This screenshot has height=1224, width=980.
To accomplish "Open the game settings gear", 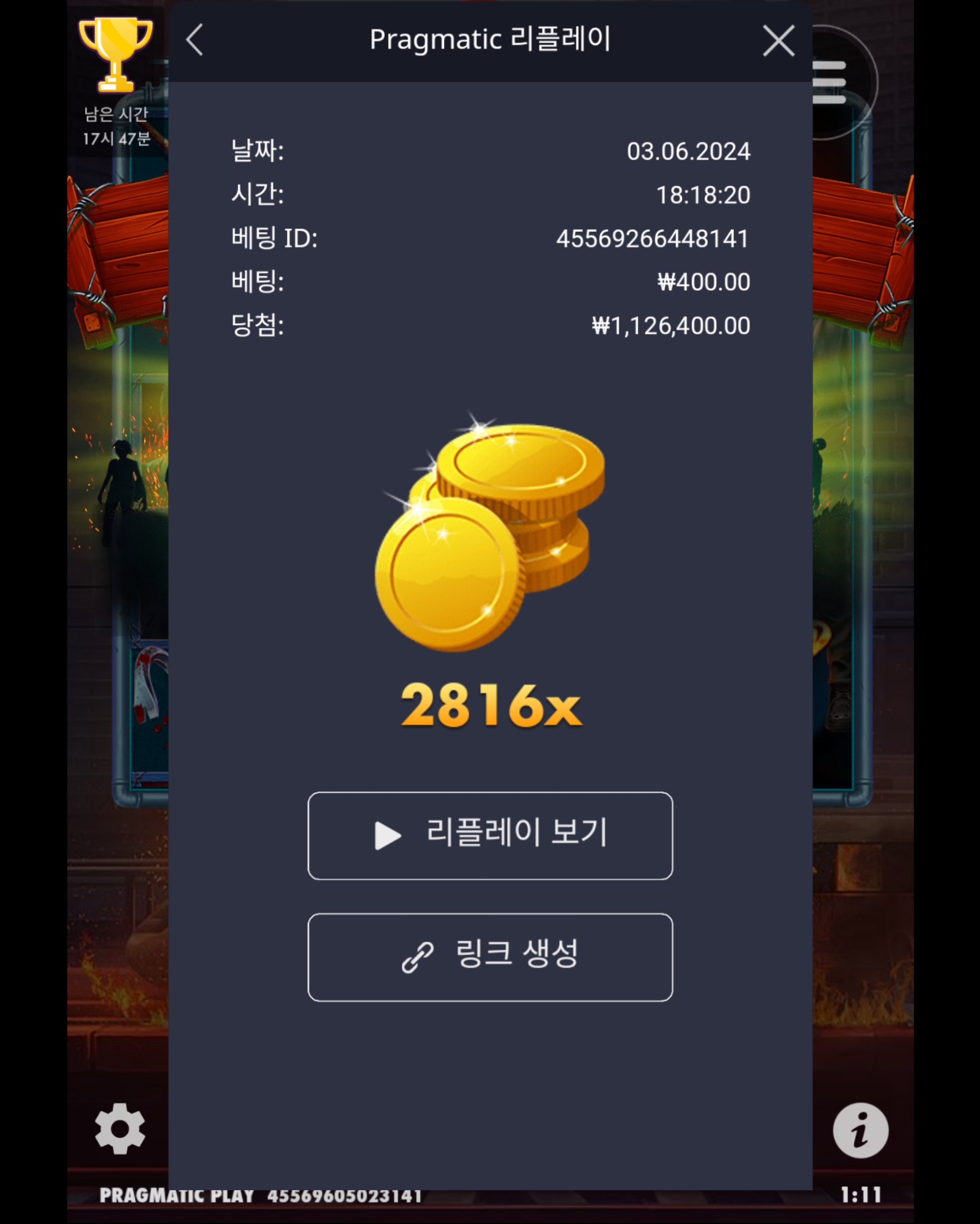I will pyautogui.click(x=120, y=1129).
